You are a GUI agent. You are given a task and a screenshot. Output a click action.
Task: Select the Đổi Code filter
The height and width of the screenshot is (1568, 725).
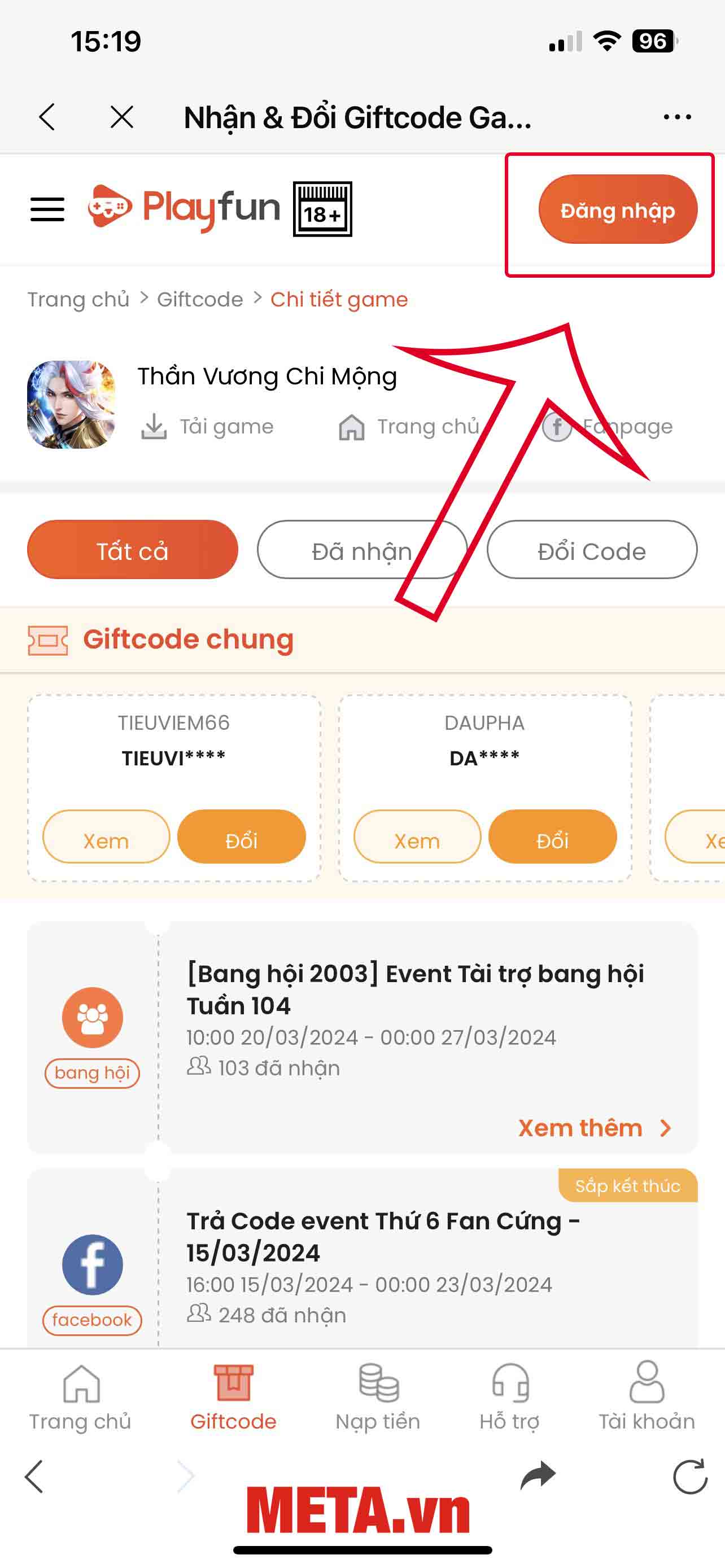(x=591, y=550)
